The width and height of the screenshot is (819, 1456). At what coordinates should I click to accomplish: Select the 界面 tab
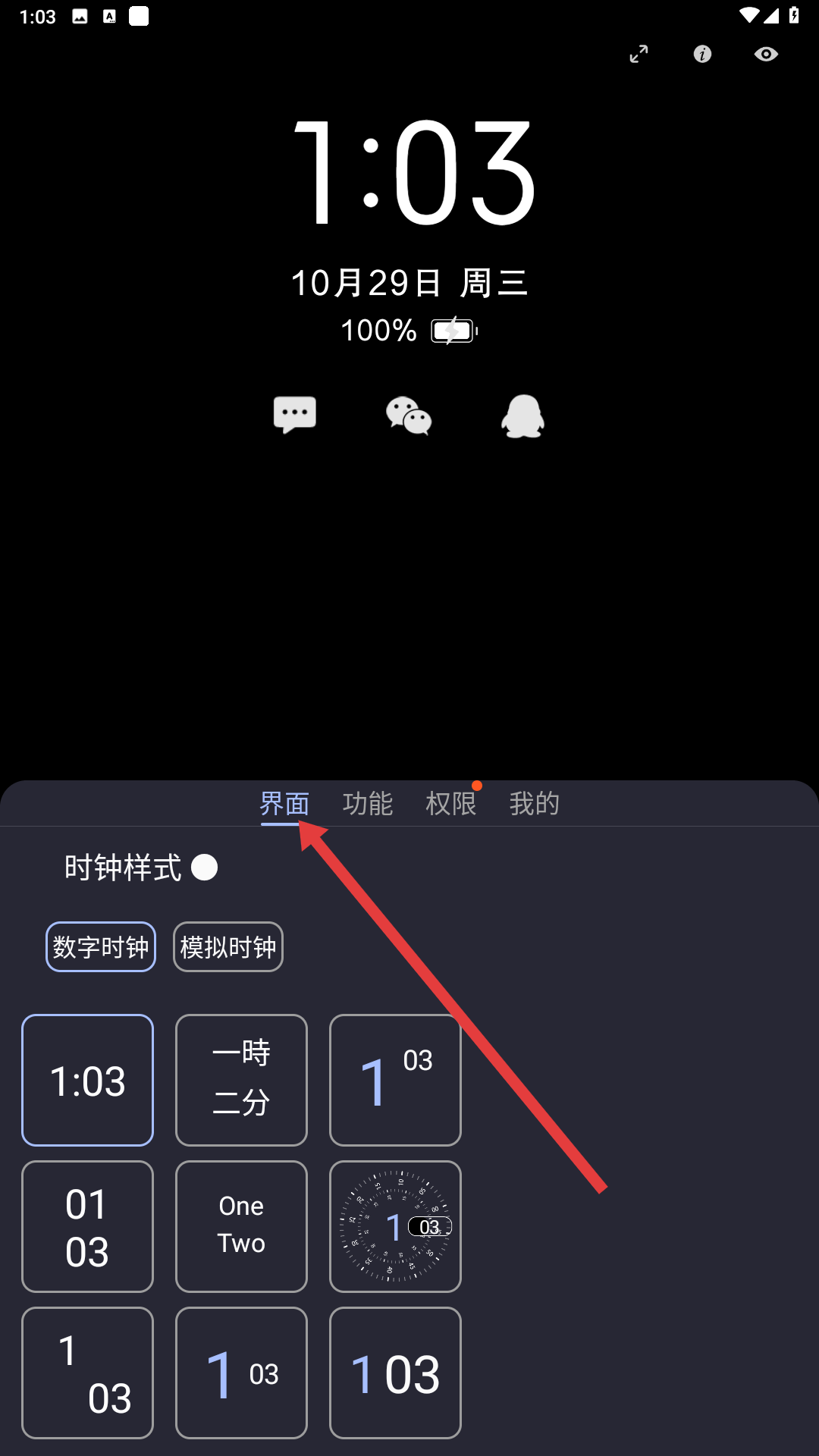pos(284,803)
